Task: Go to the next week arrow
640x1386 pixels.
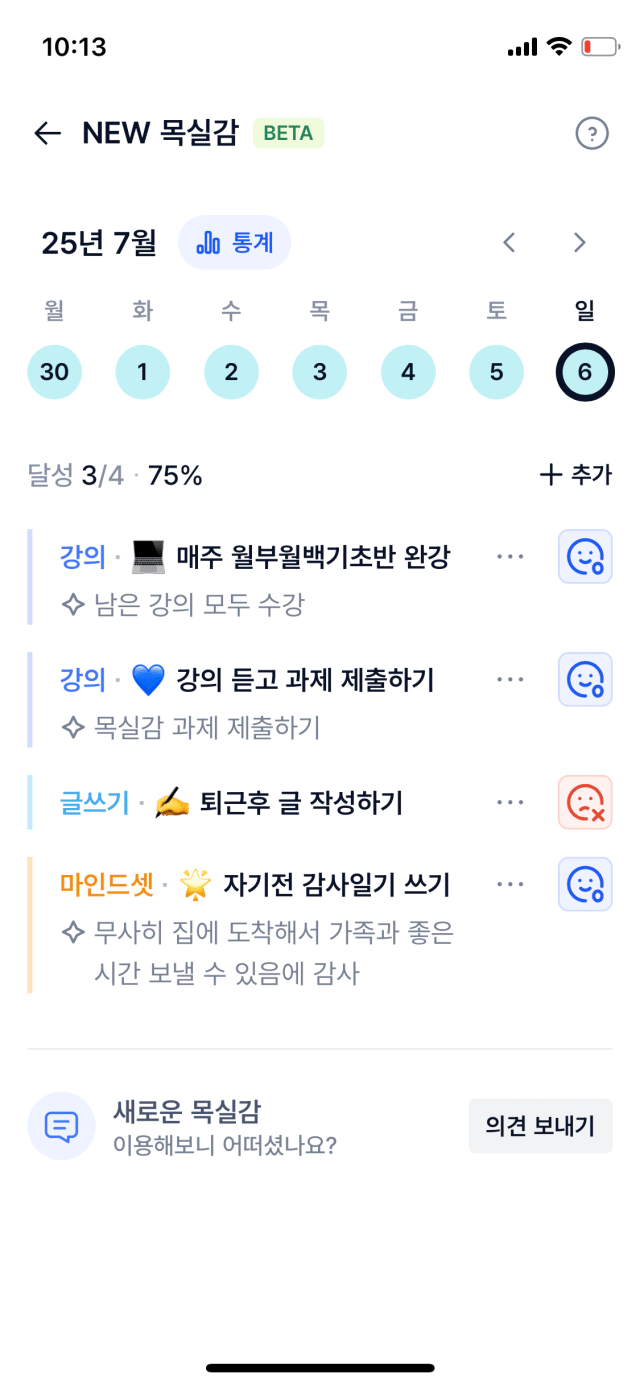Action: pyautogui.click(x=579, y=242)
